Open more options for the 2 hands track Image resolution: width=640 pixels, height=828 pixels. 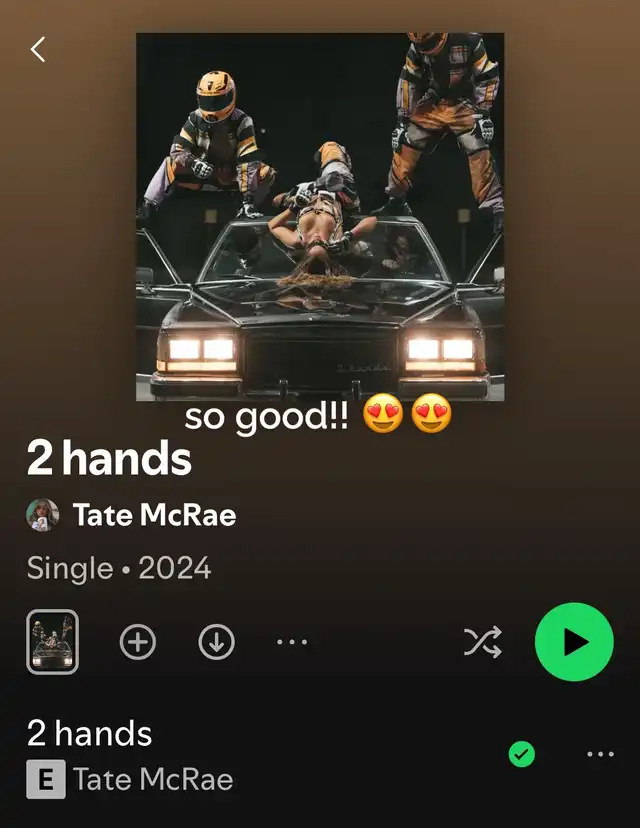click(600, 755)
